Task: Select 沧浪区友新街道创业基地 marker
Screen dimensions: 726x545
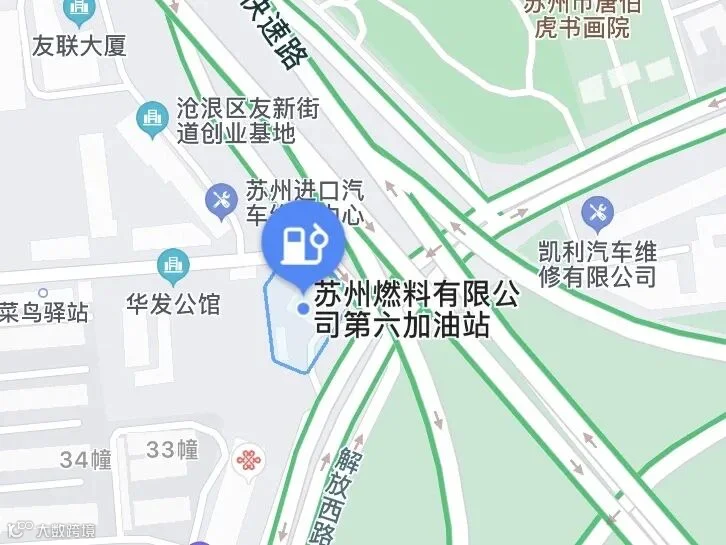Action: [152, 120]
